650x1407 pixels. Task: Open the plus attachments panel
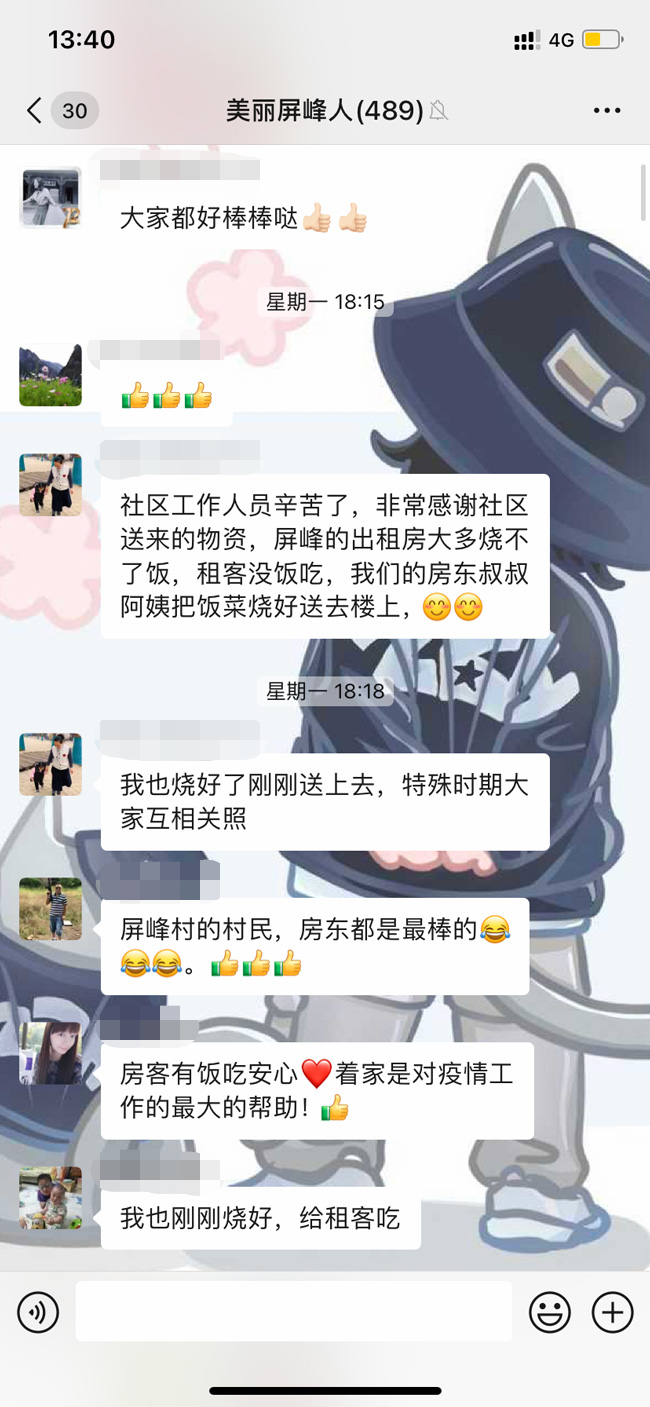tap(612, 1312)
